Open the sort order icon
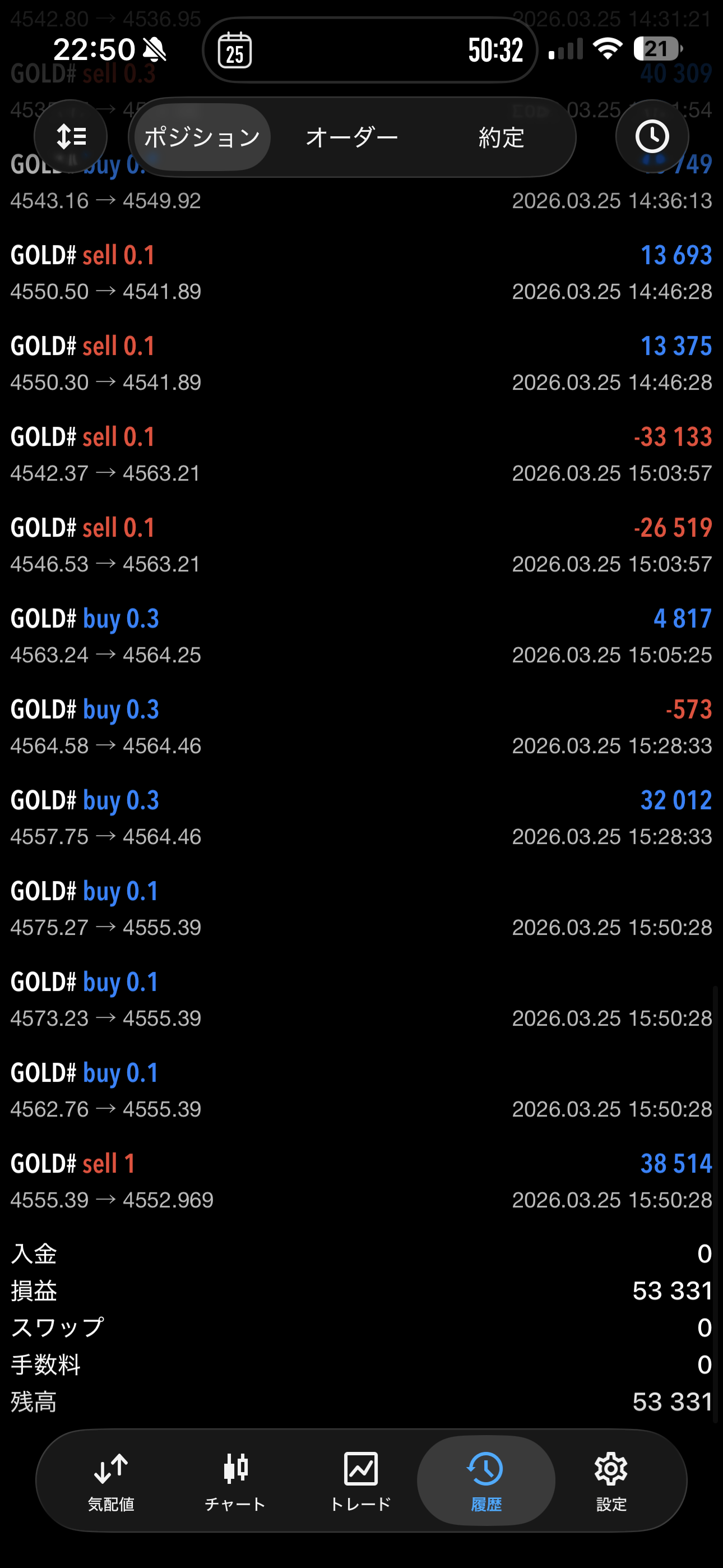The width and height of the screenshot is (723, 1568). click(71, 136)
